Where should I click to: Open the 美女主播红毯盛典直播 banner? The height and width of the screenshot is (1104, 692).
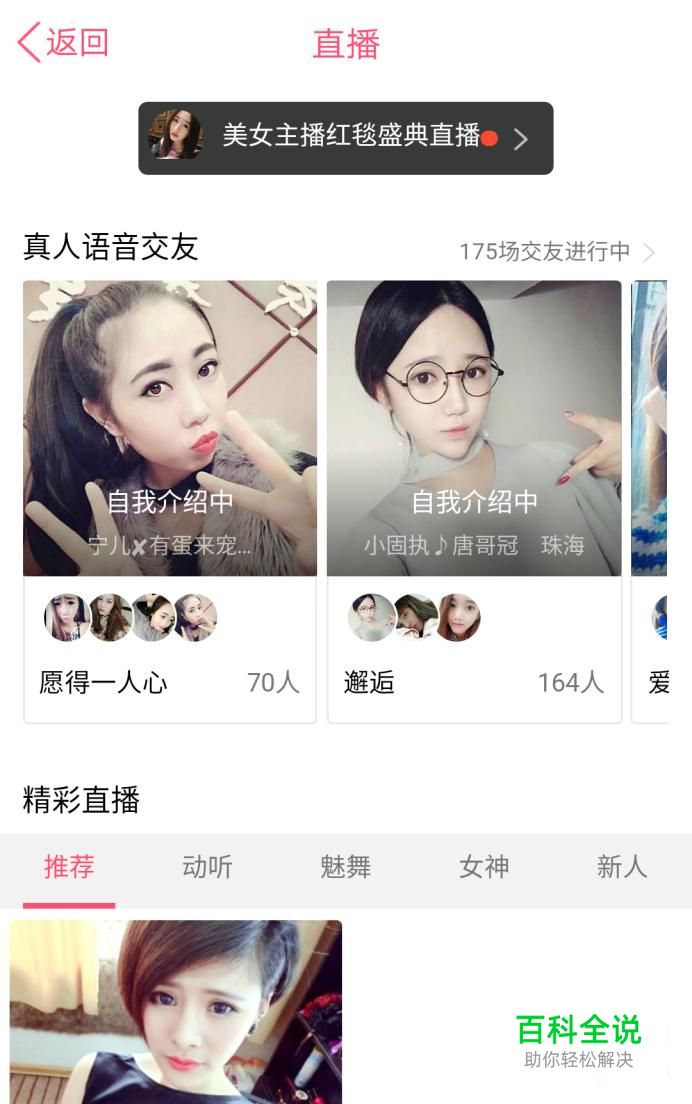point(345,138)
